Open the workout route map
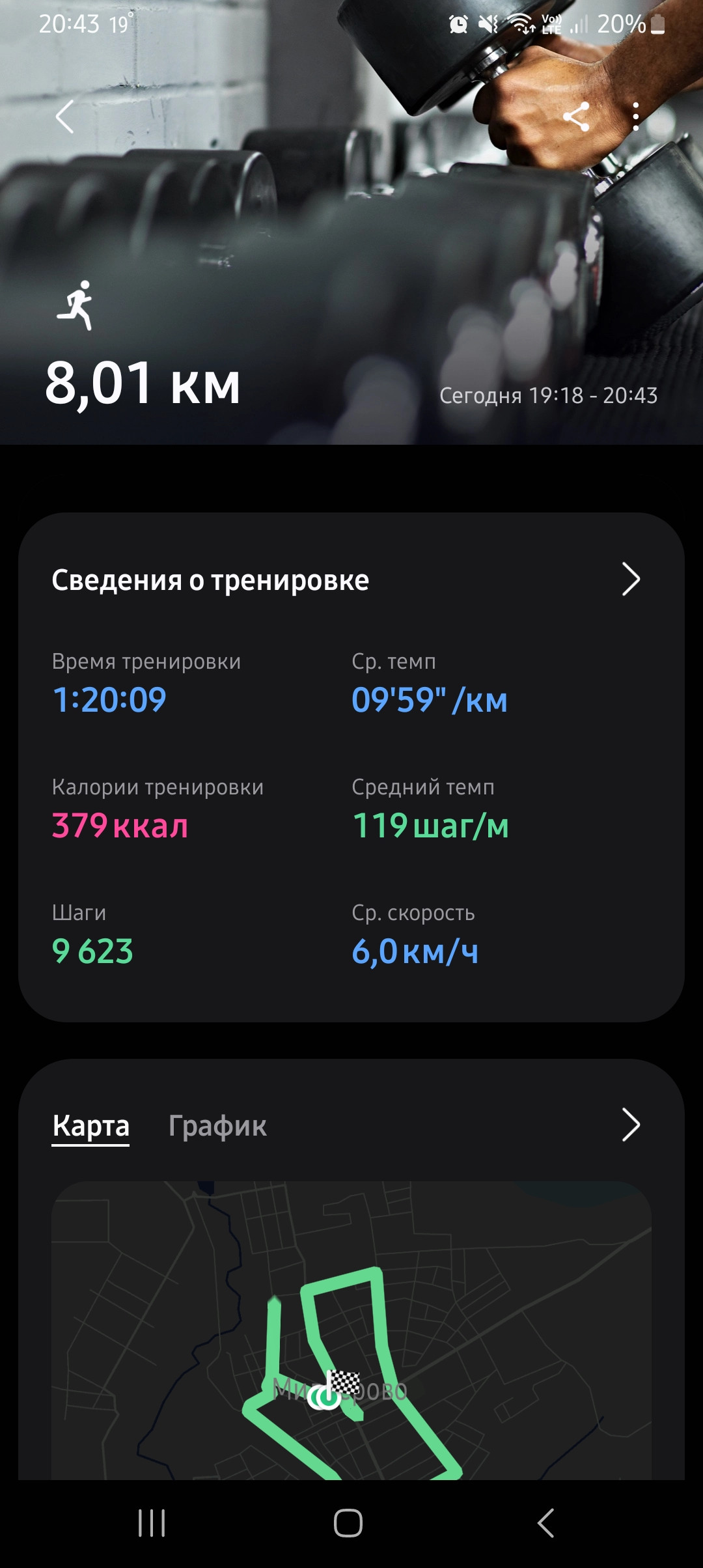This screenshot has height=1568, width=703. pos(351,1331)
